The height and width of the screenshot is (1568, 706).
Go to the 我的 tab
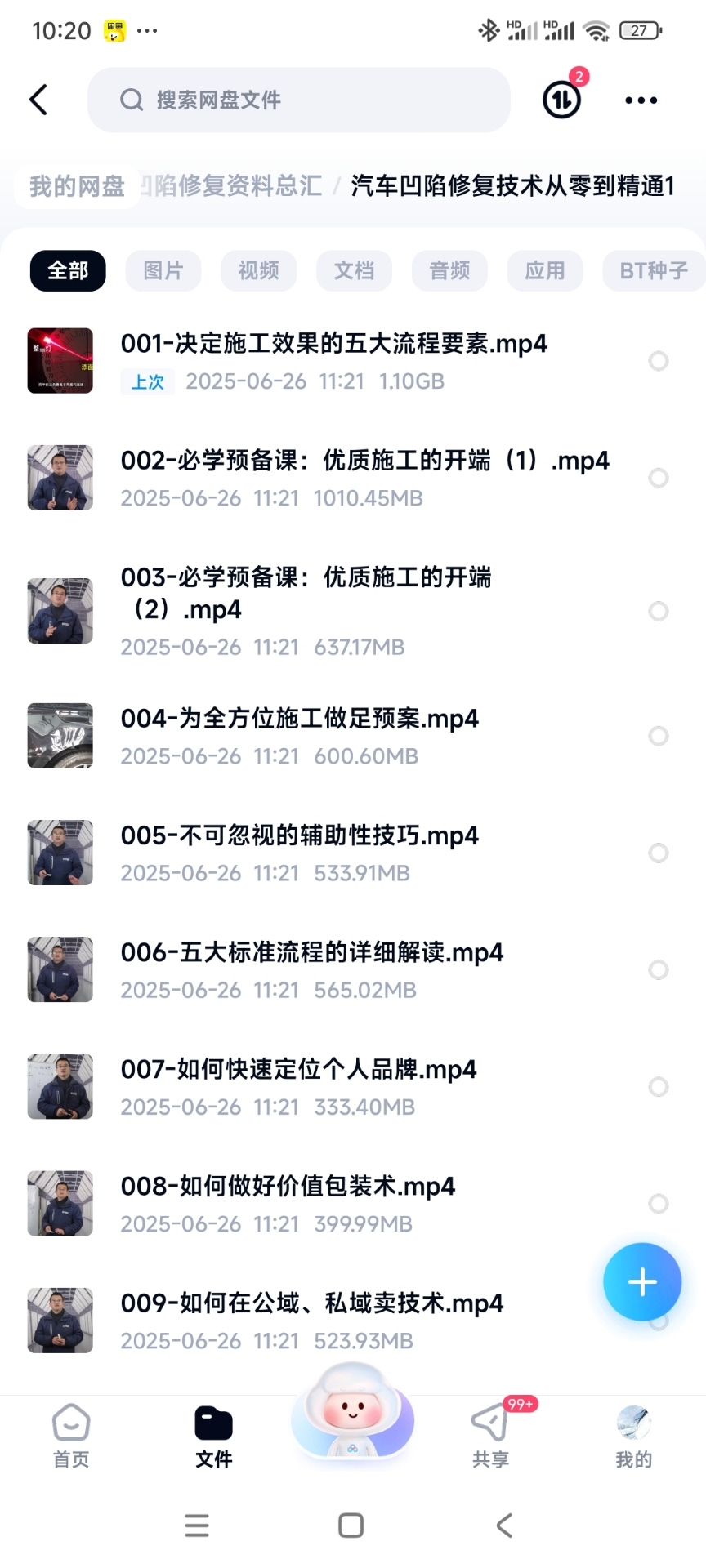(633, 1436)
